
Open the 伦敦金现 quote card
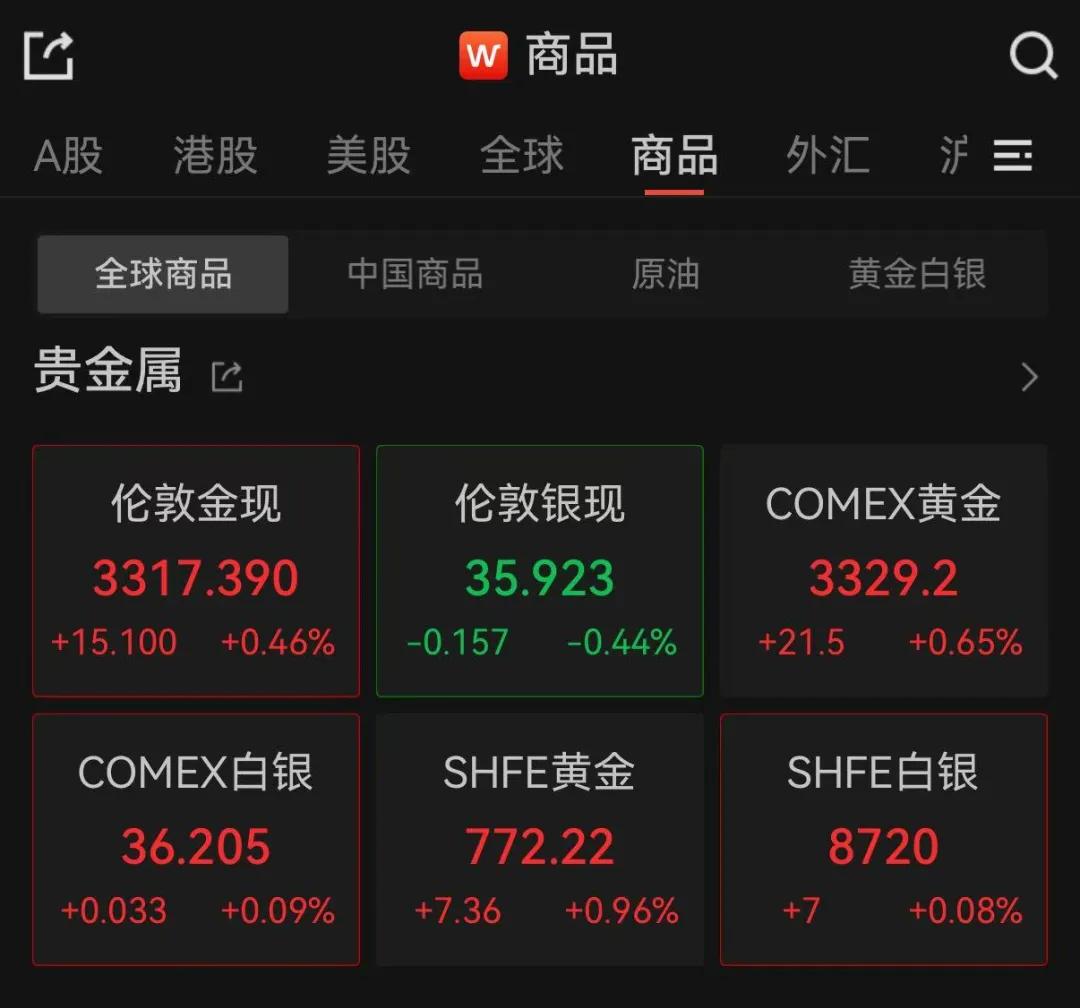pos(196,570)
